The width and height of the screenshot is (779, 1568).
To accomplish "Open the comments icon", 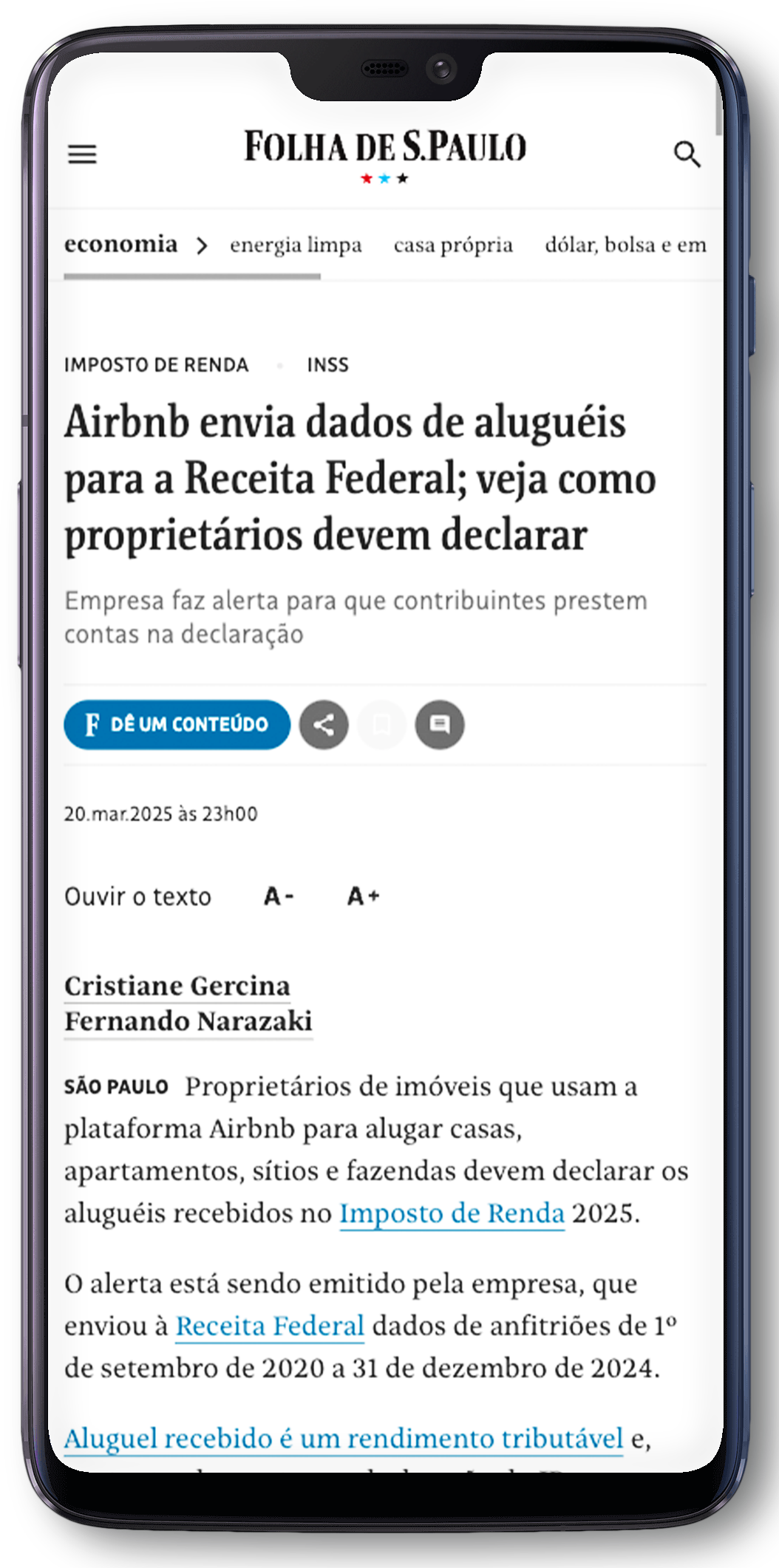I will click(x=440, y=725).
